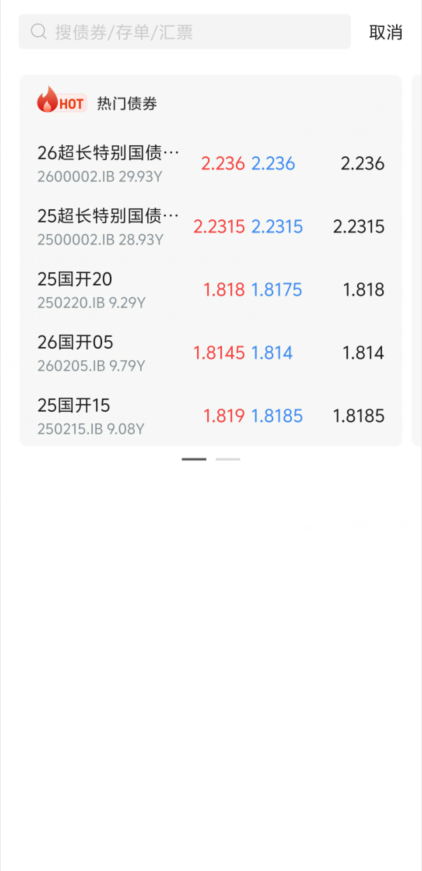Image resolution: width=422 pixels, height=871 pixels.
Task: Focus the bond/deposit/bill search field
Action: [184, 32]
